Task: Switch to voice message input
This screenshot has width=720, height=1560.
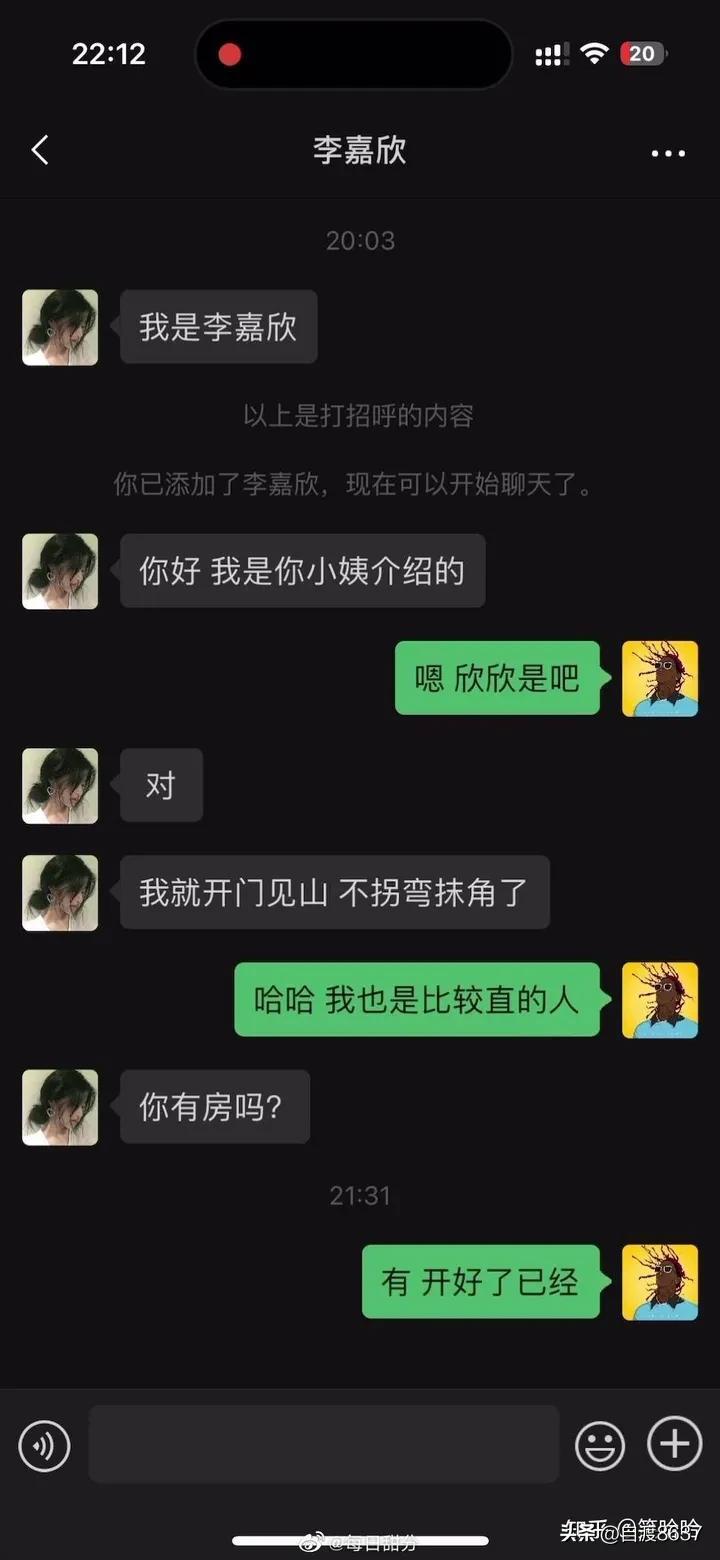Action: tap(44, 1445)
